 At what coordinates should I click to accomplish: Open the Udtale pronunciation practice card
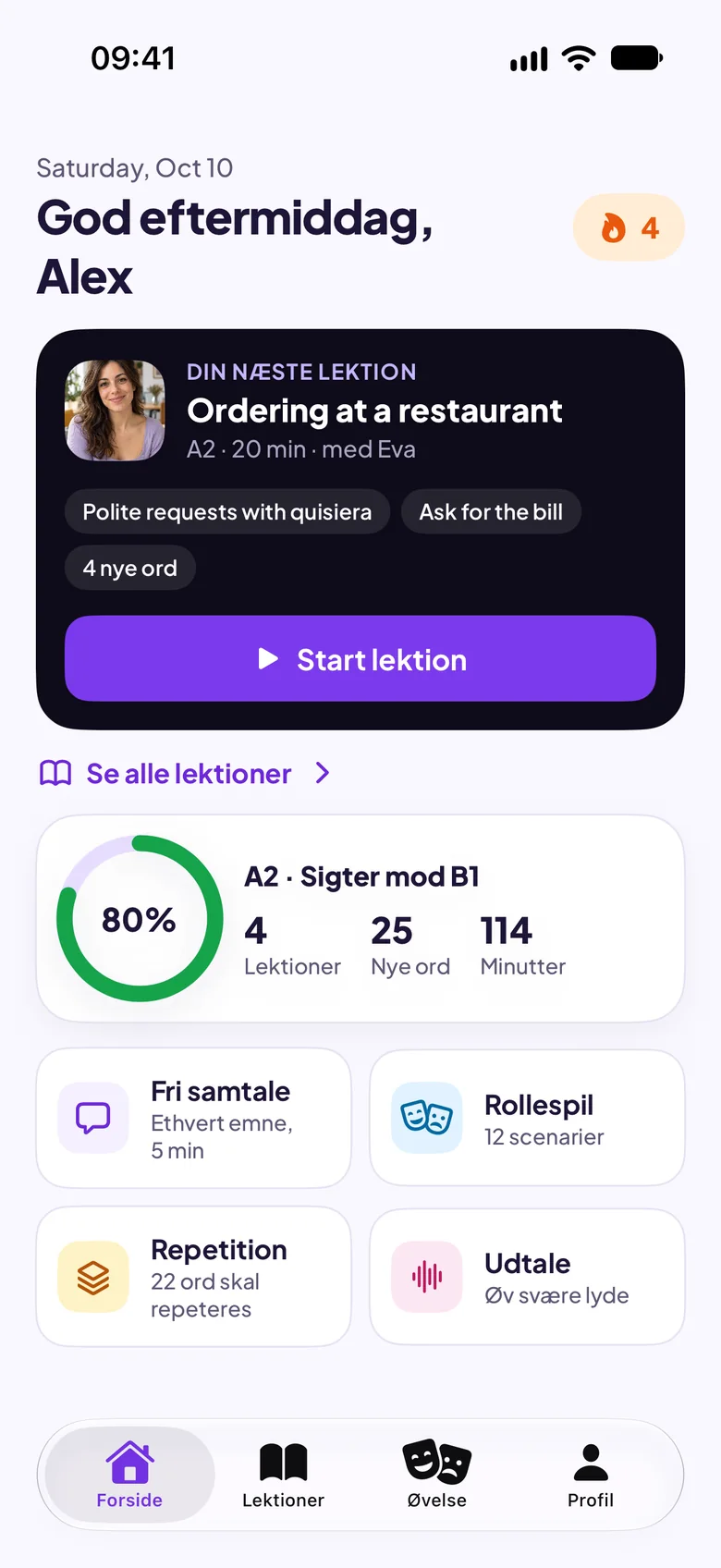tap(527, 1277)
